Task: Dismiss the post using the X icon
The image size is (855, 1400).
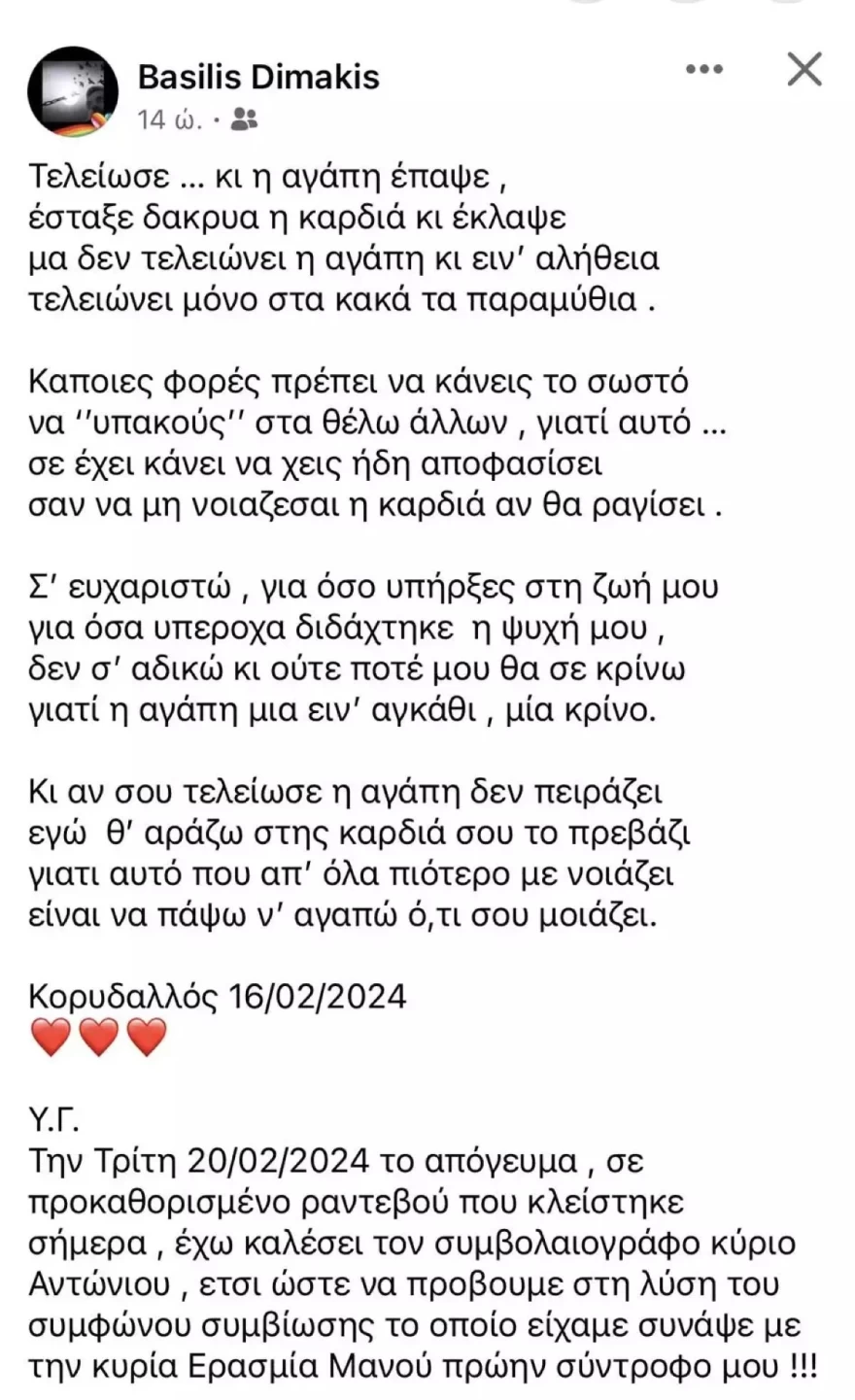Action: 804,69
